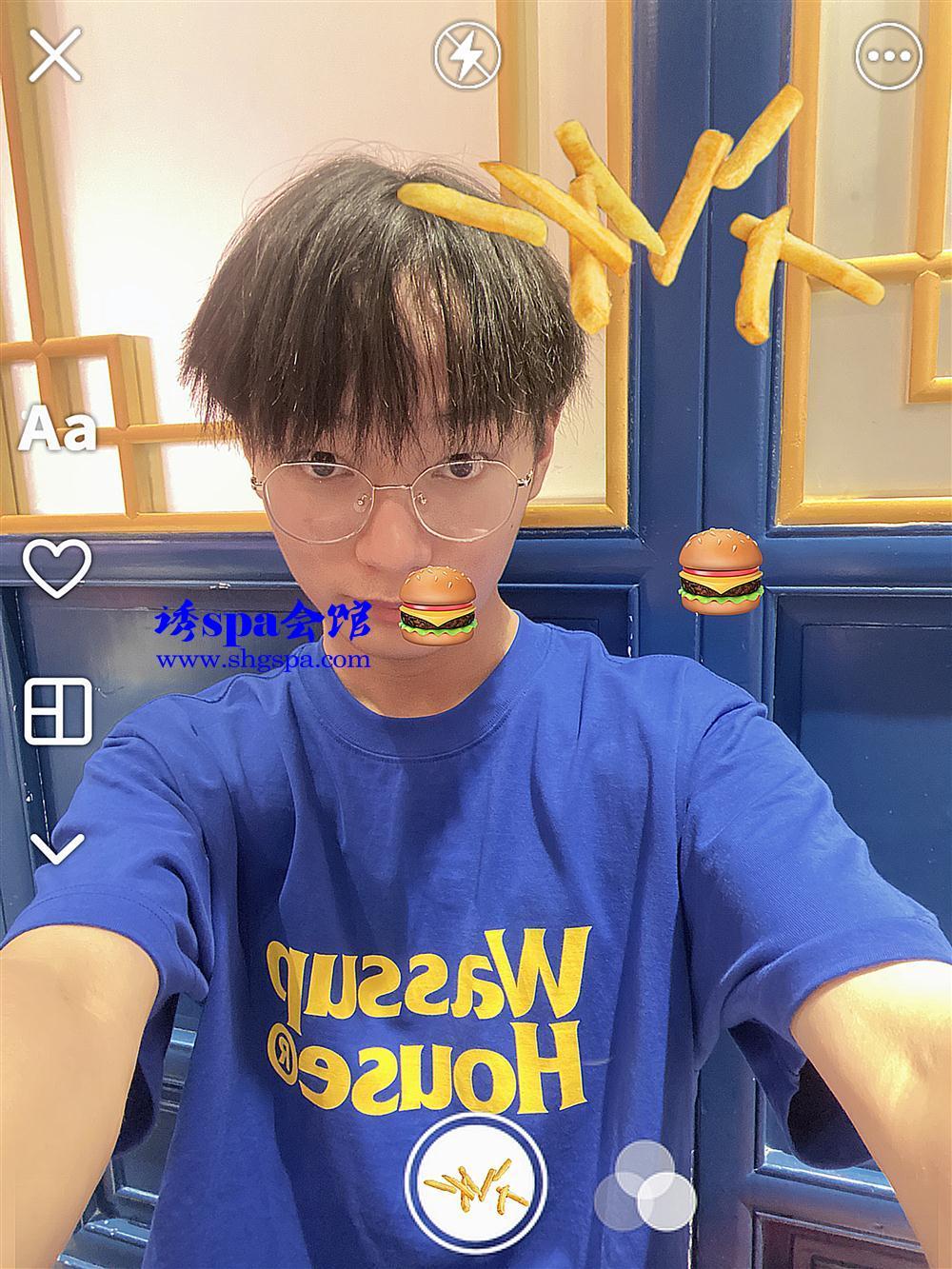Expand more camera tools with the chevron

57,846
